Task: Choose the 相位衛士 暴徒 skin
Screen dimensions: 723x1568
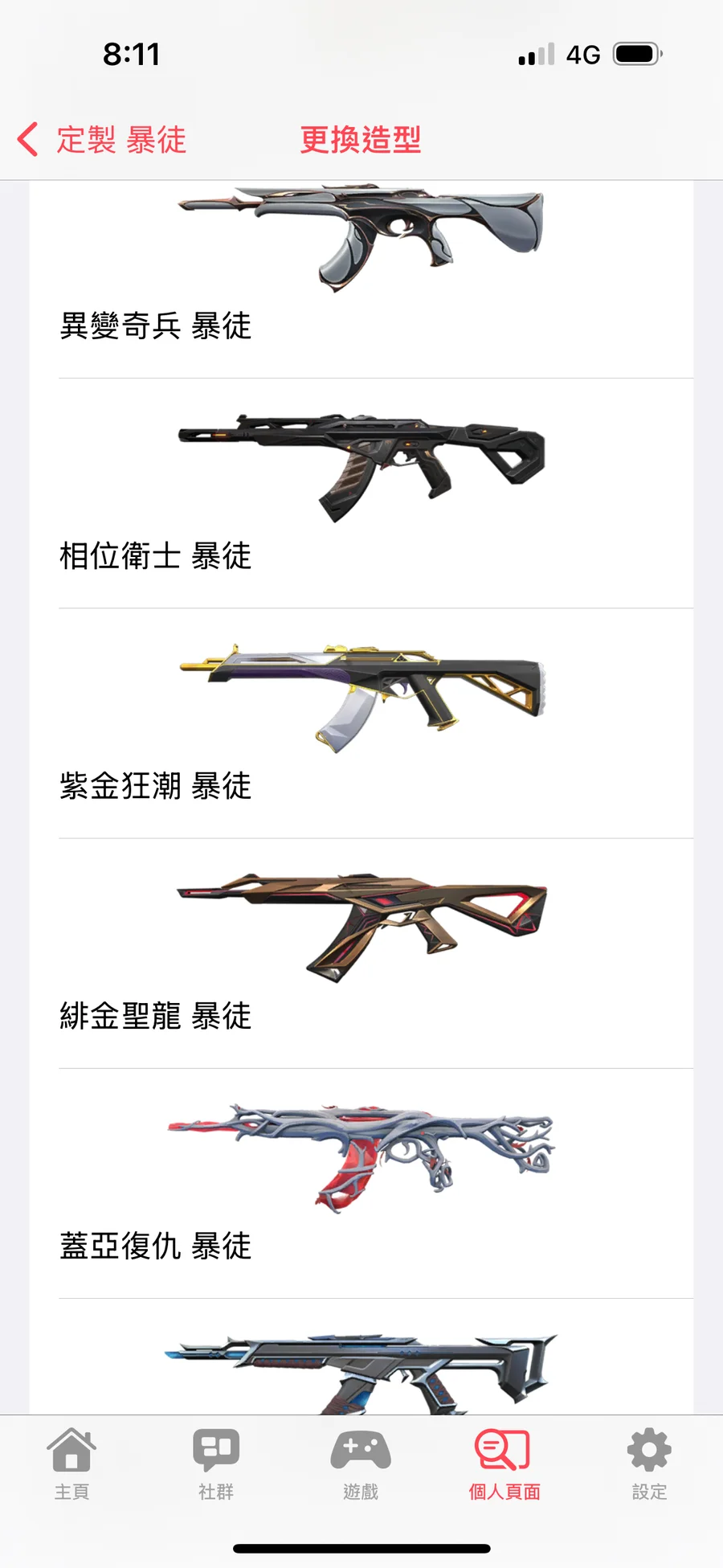Action: [361, 494]
